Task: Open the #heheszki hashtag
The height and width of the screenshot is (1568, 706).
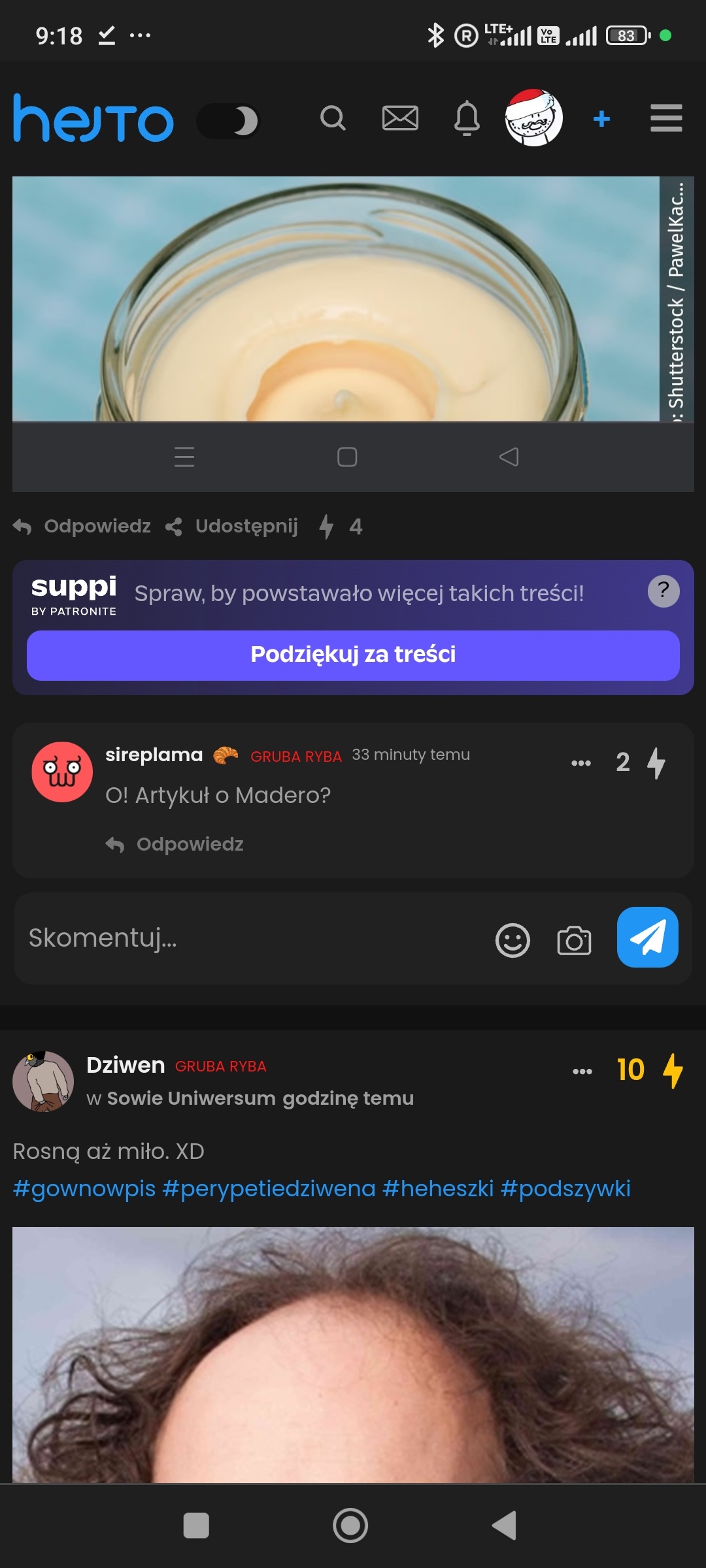Action: coord(438,1188)
